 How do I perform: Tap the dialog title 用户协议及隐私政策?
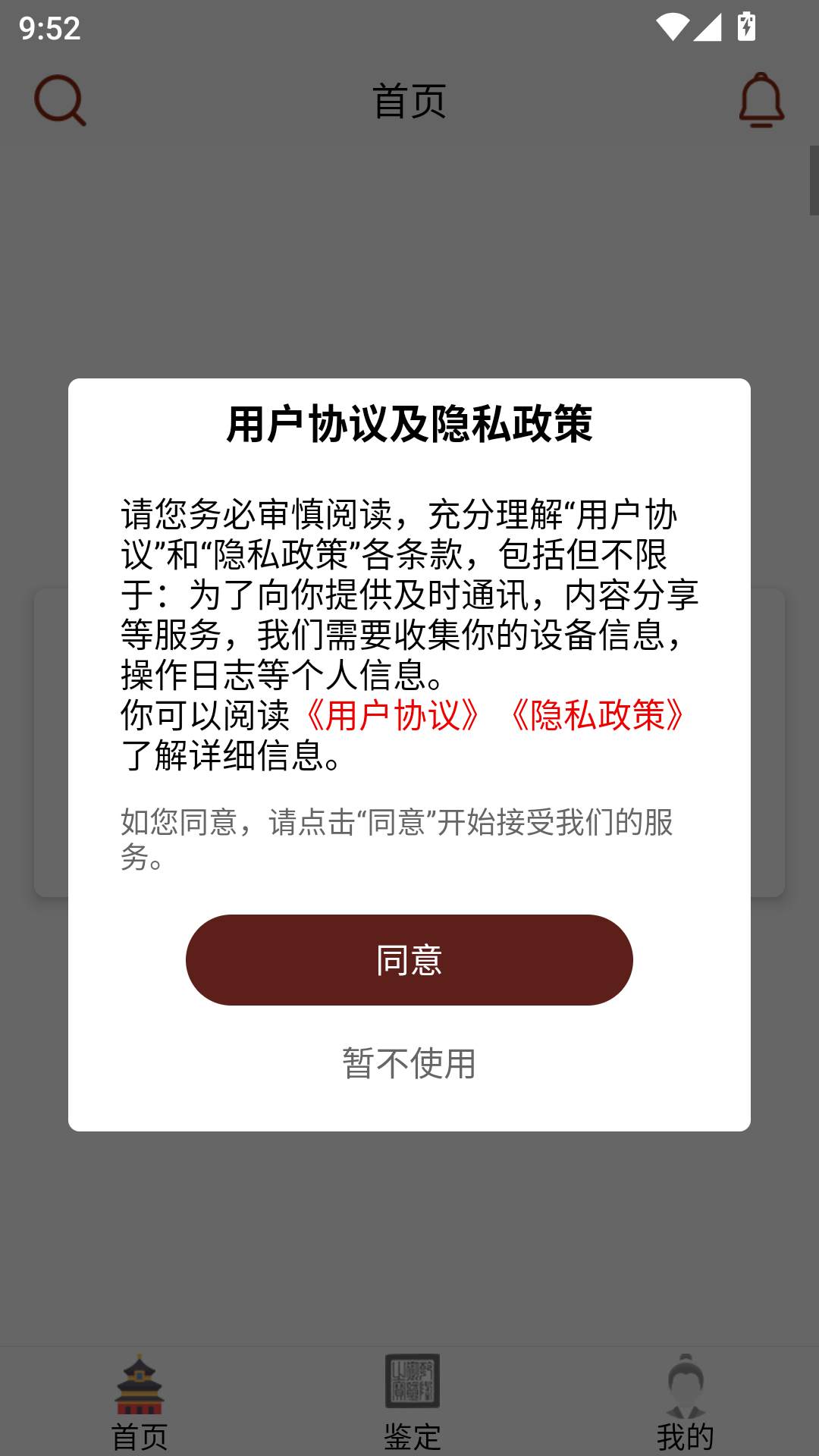pyautogui.click(x=409, y=422)
